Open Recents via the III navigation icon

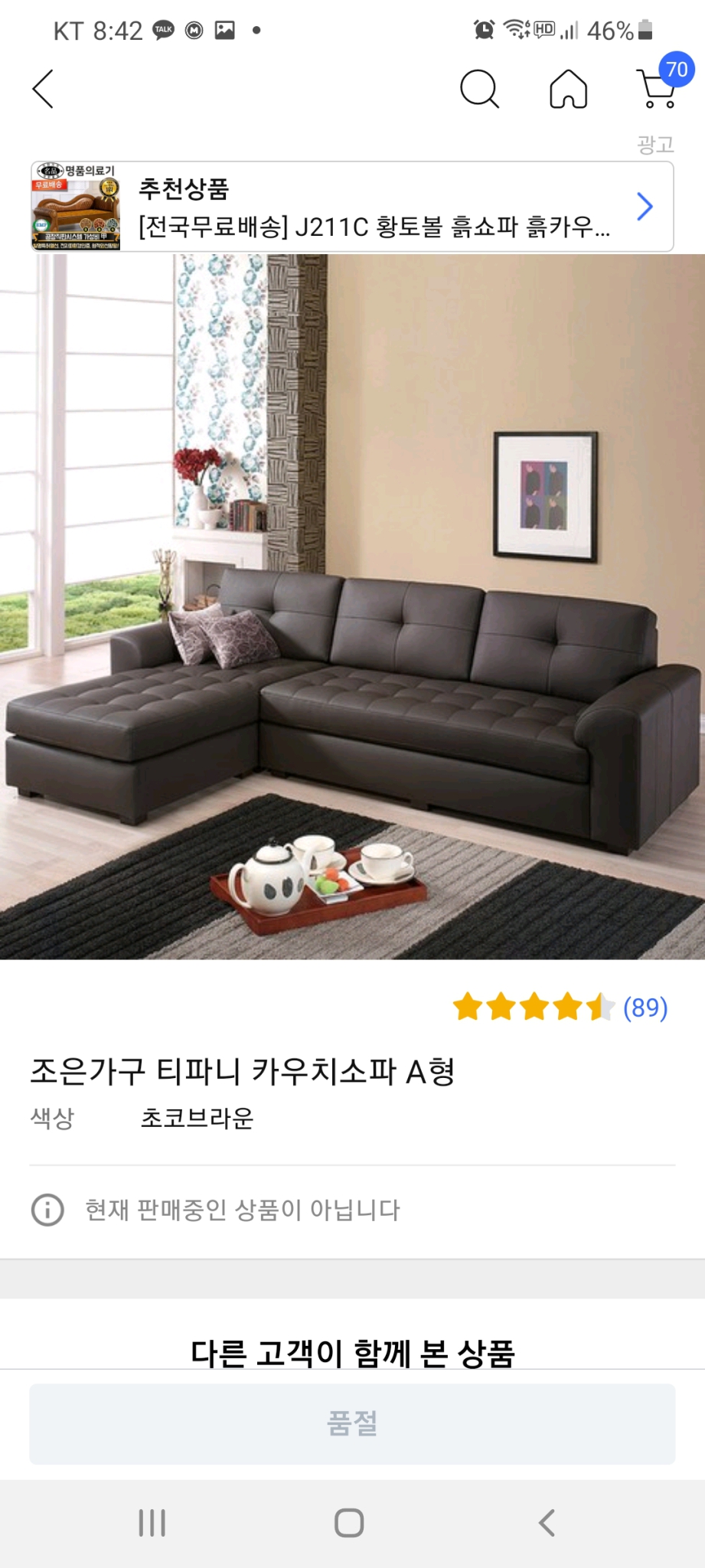(x=152, y=1522)
